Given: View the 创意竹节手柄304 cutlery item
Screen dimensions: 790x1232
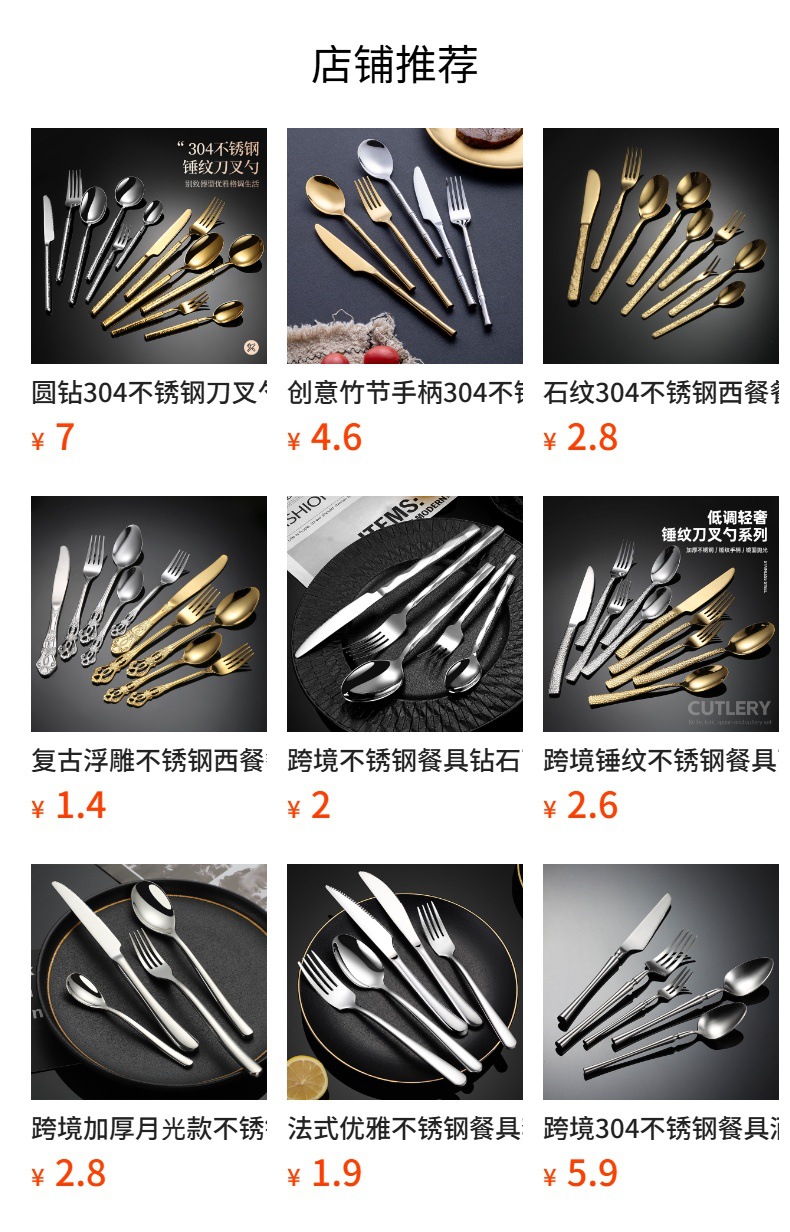Looking at the screenshot, I should click(405, 246).
